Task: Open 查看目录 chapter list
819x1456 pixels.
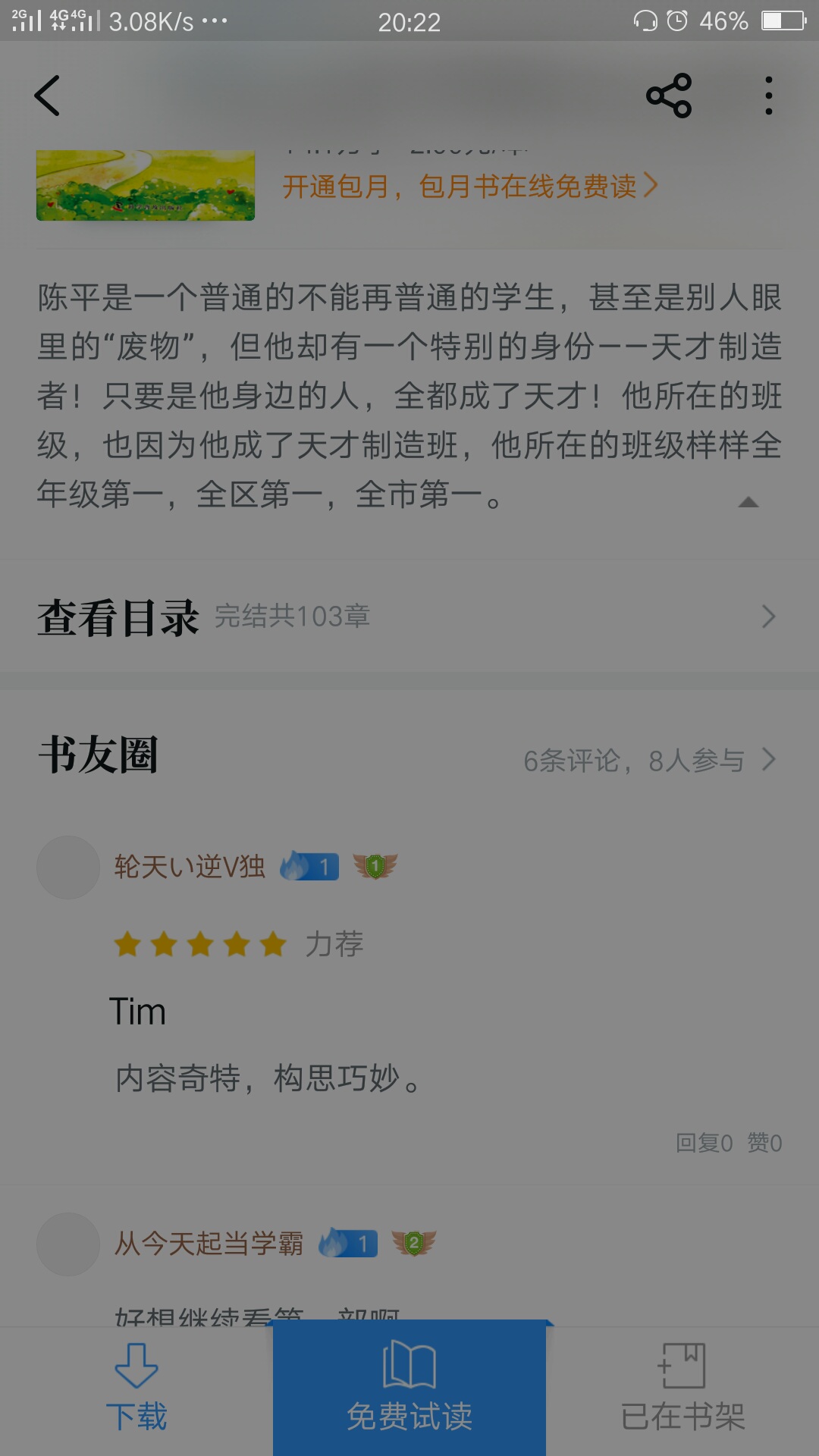Action: [409, 617]
